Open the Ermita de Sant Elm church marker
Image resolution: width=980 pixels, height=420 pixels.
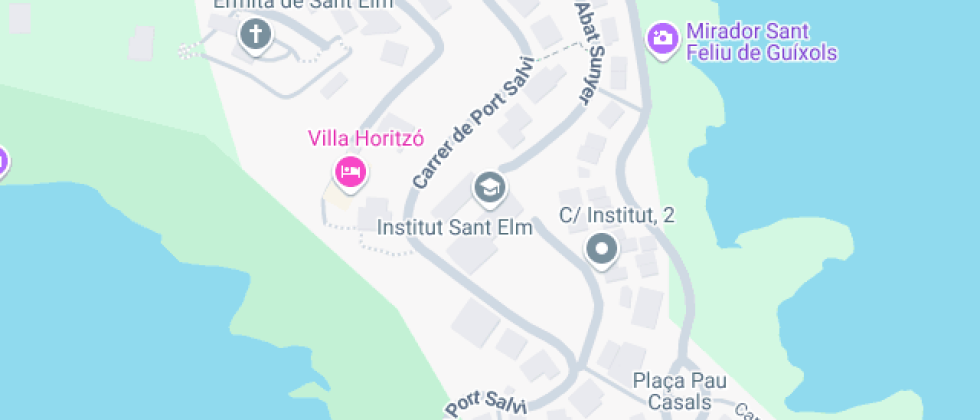pyautogui.click(x=256, y=35)
